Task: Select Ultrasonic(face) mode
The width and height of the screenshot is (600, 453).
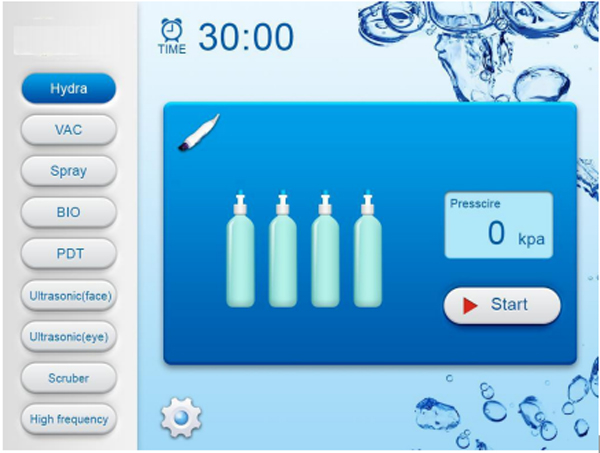Action: pos(68,296)
